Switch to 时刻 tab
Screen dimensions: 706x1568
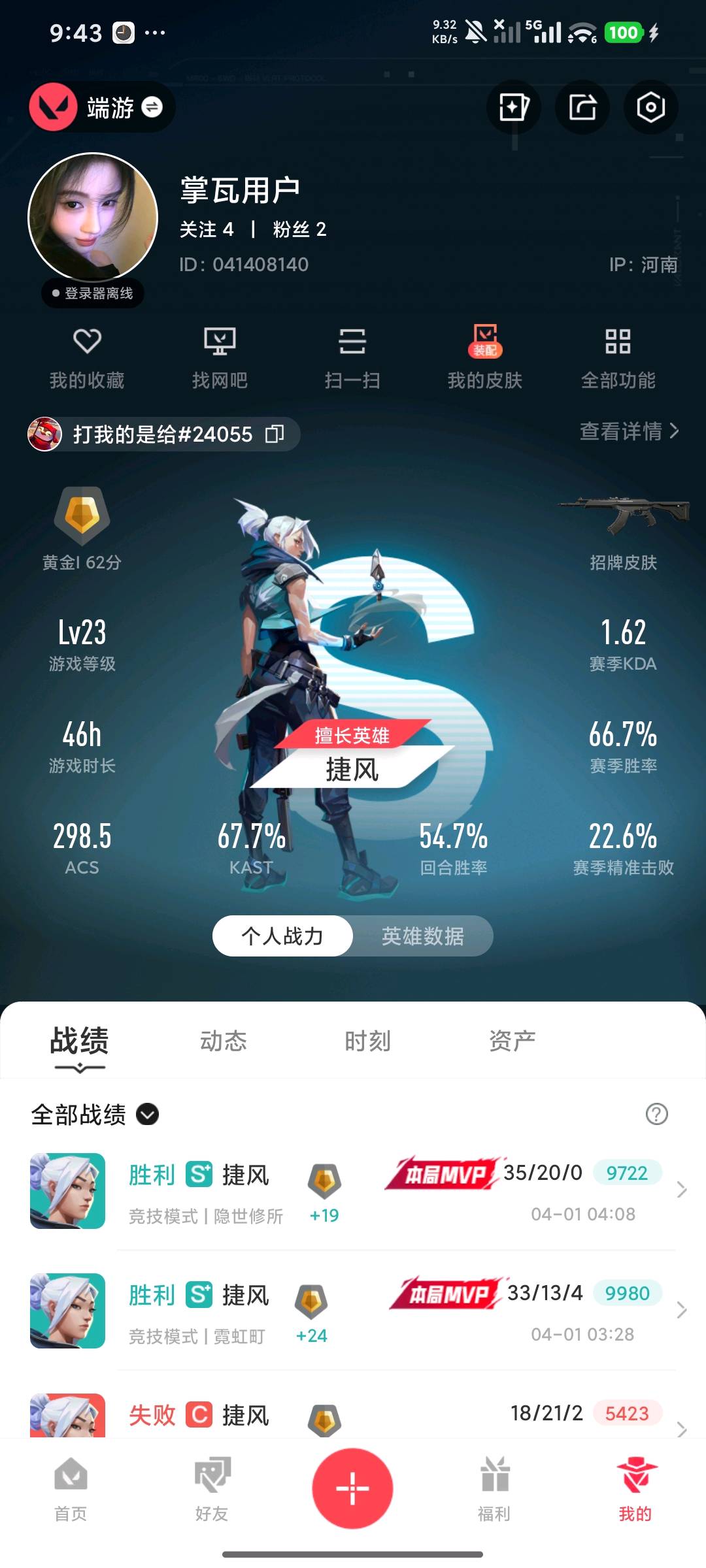[367, 1041]
